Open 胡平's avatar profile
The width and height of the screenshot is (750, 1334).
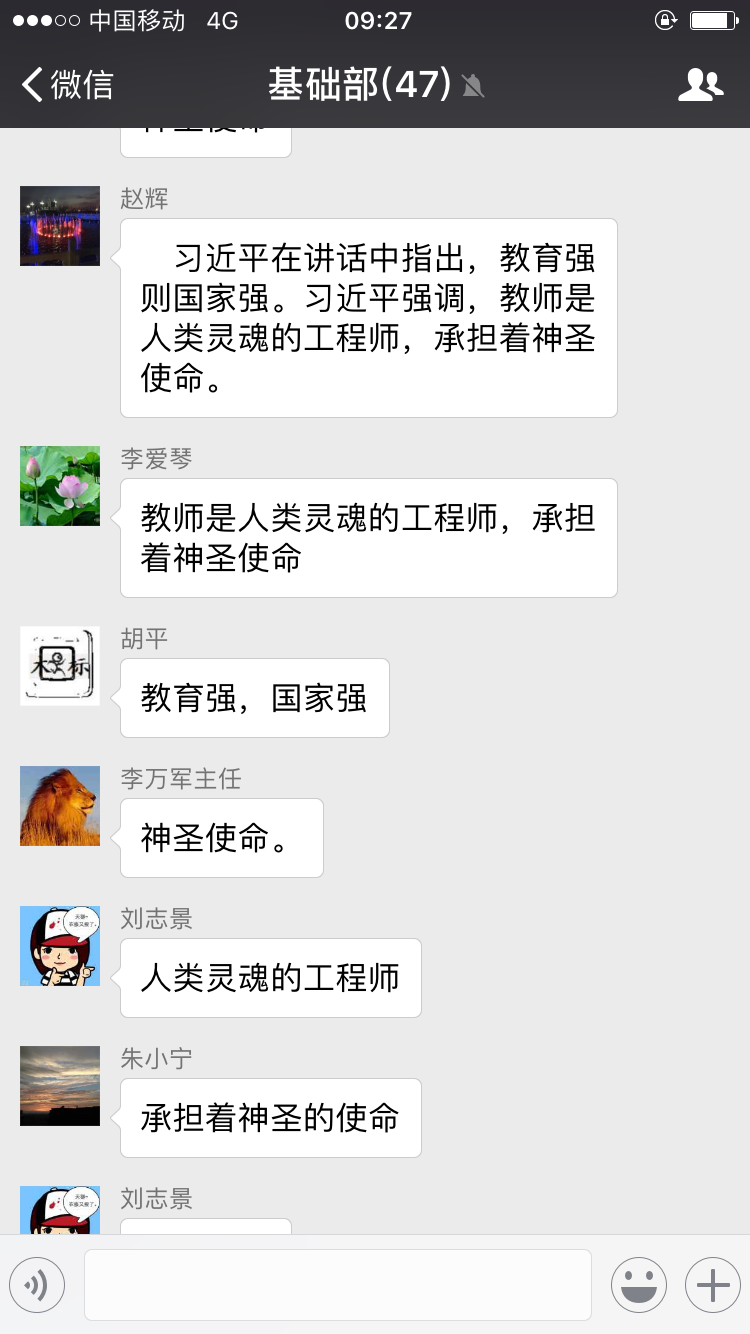tap(60, 666)
